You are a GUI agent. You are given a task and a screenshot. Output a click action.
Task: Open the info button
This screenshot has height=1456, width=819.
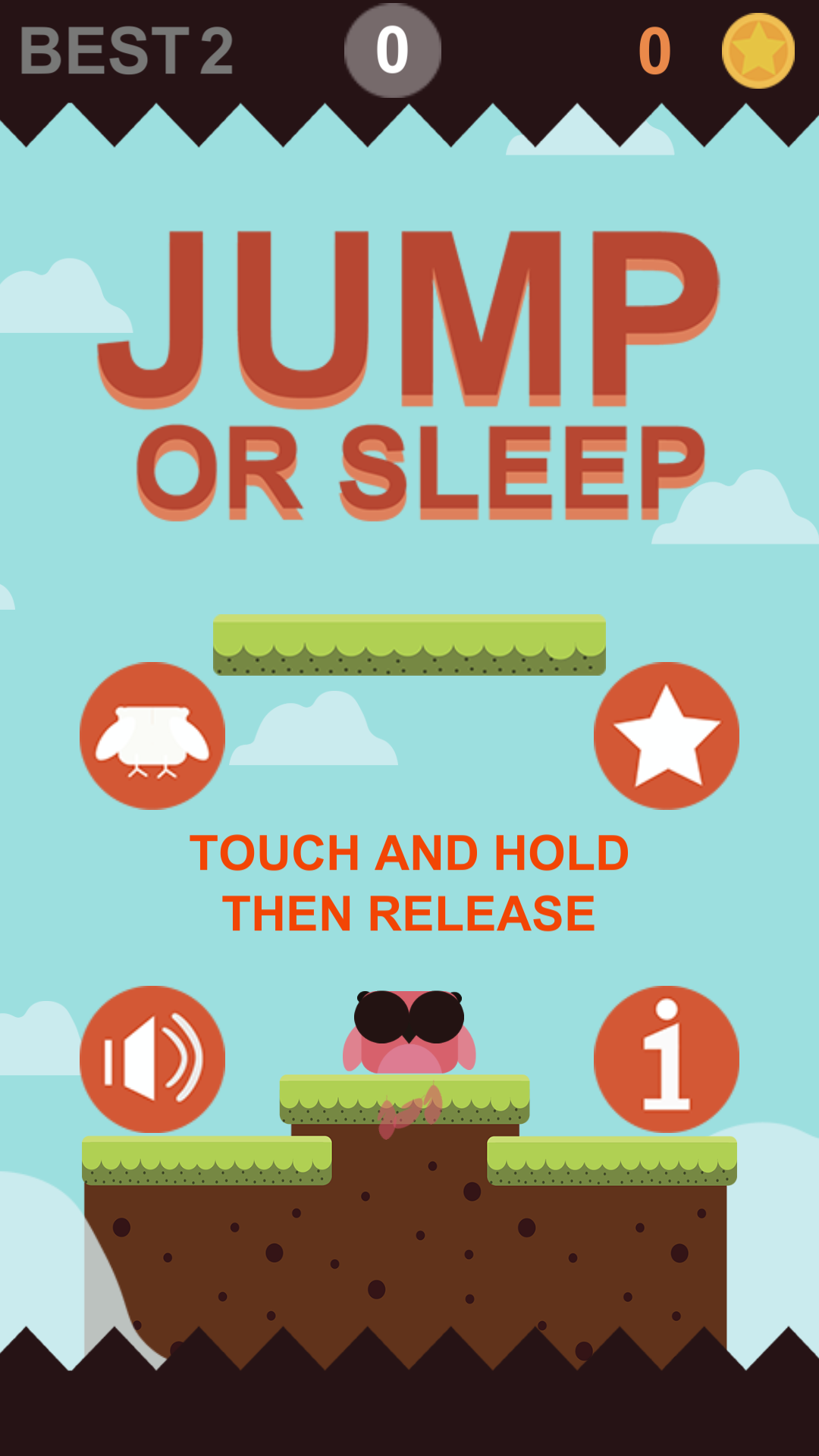pyautogui.click(x=667, y=1059)
